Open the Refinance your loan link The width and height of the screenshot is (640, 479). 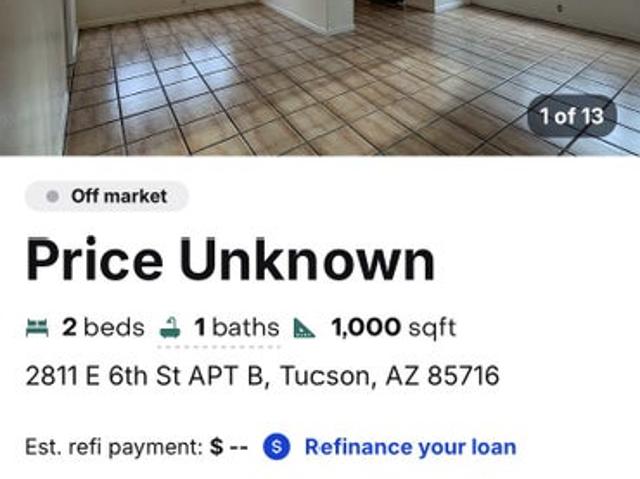coord(410,447)
